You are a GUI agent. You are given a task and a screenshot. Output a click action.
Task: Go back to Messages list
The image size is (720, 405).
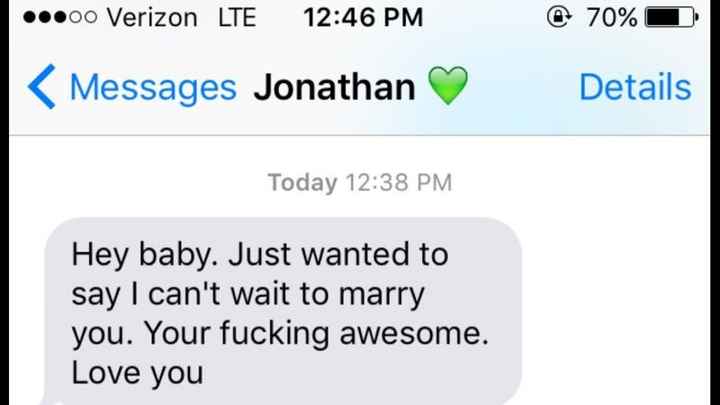point(130,88)
